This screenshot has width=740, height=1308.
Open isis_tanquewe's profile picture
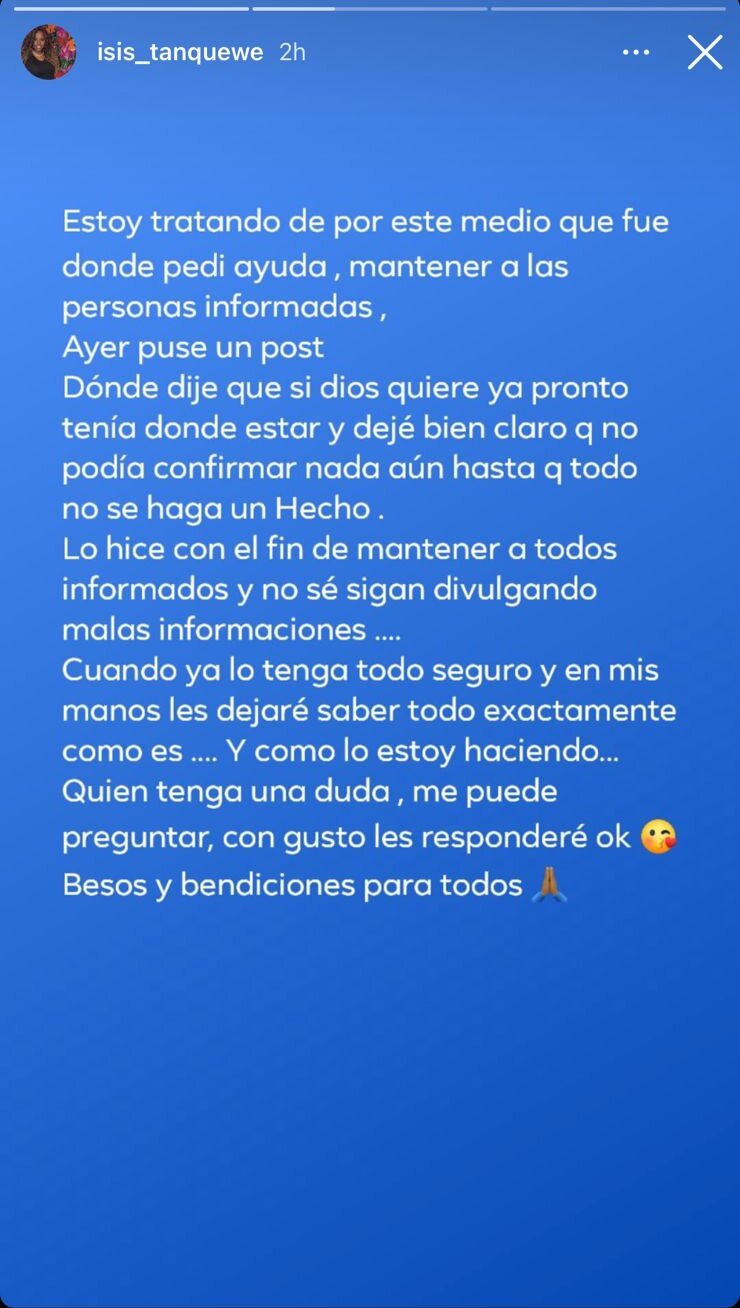(x=48, y=52)
